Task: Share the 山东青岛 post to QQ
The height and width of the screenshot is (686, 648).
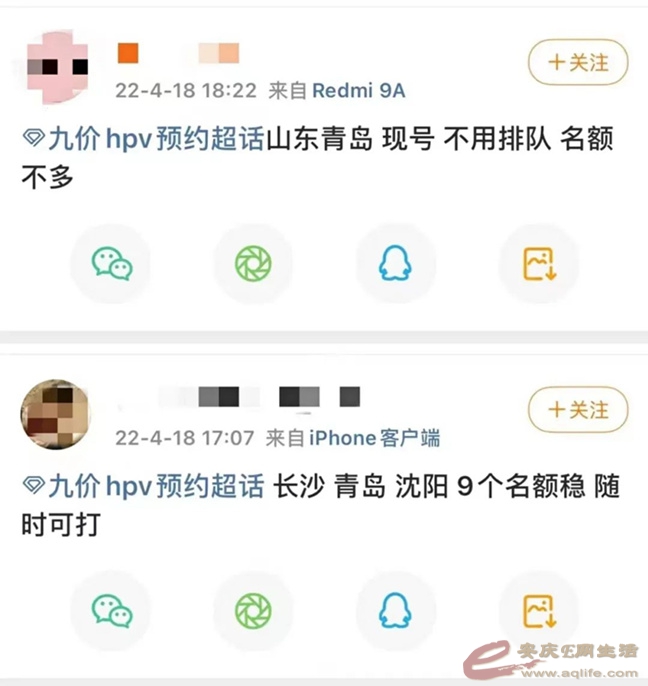Action: (x=396, y=263)
